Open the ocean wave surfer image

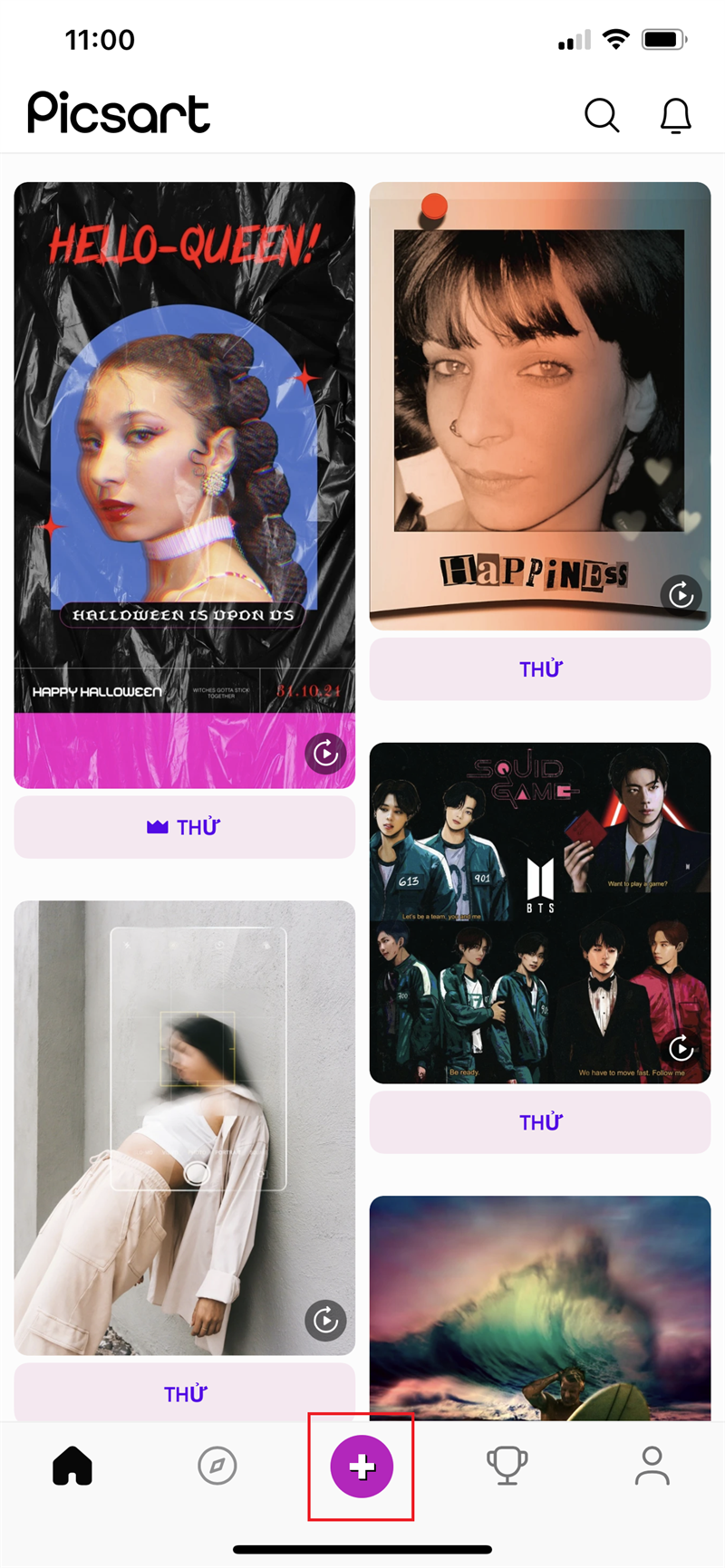pyautogui.click(x=539, y=1304)
